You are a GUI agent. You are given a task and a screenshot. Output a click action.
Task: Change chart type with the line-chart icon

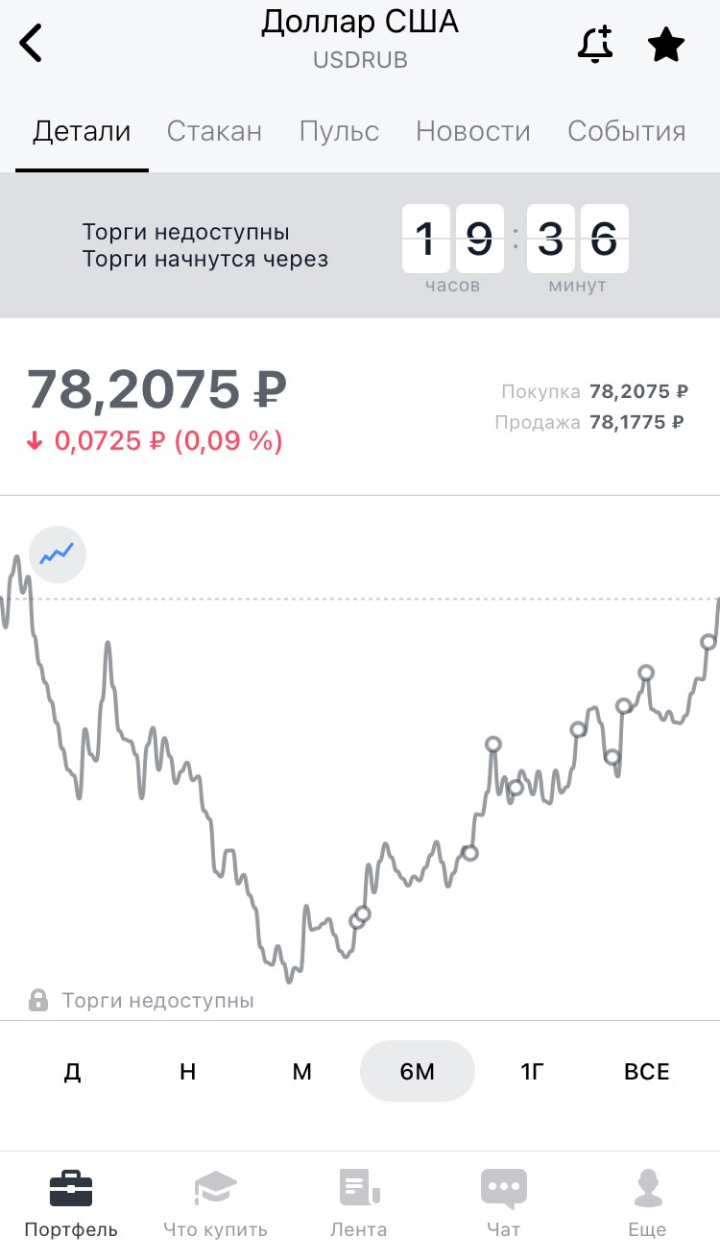[58, 553]
